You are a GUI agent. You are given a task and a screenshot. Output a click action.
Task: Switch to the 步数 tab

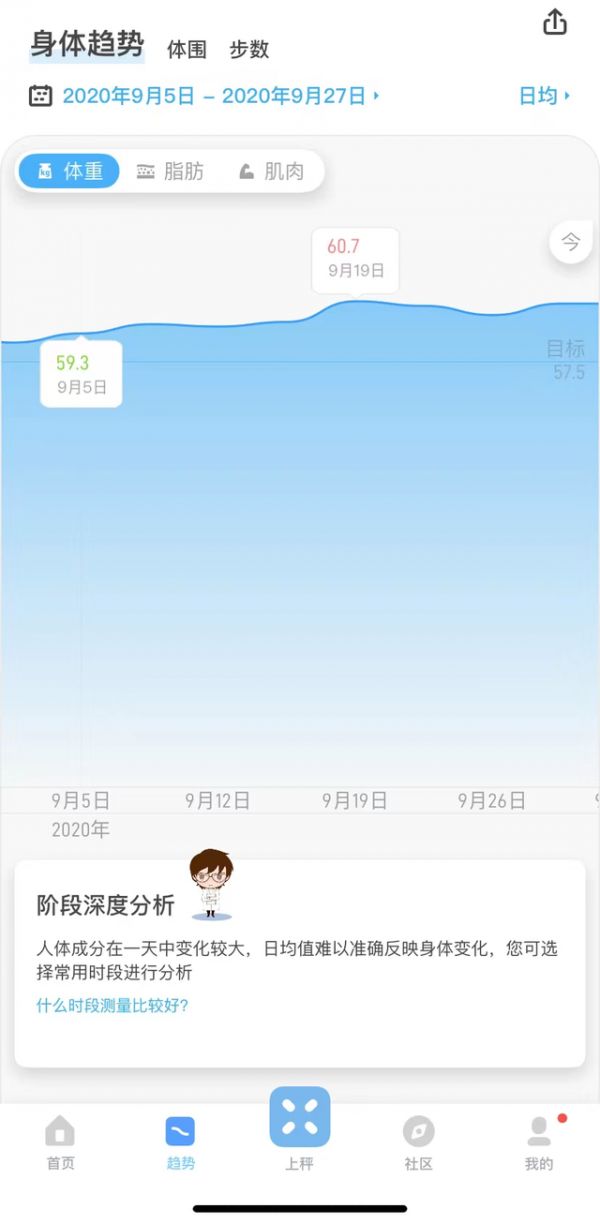249,49
